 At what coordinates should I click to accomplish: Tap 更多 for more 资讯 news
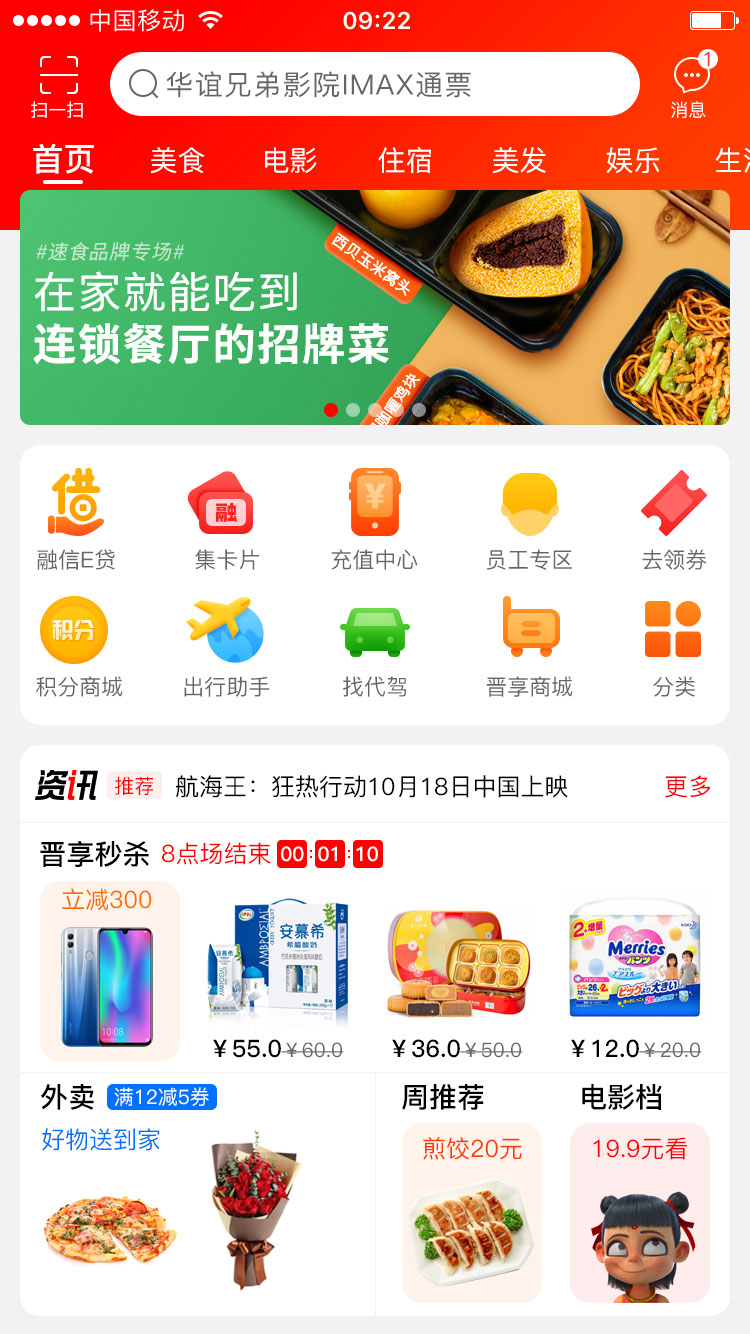click(687, 786)
